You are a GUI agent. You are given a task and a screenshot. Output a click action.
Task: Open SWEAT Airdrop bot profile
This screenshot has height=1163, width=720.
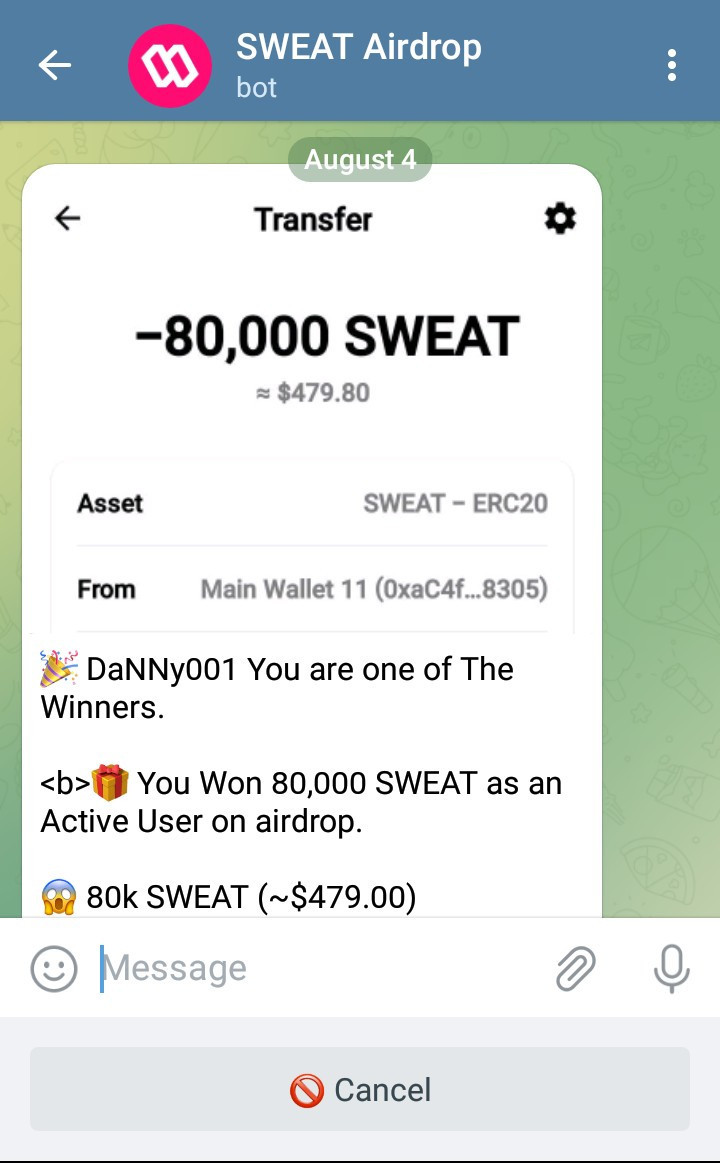click(358, 65)
